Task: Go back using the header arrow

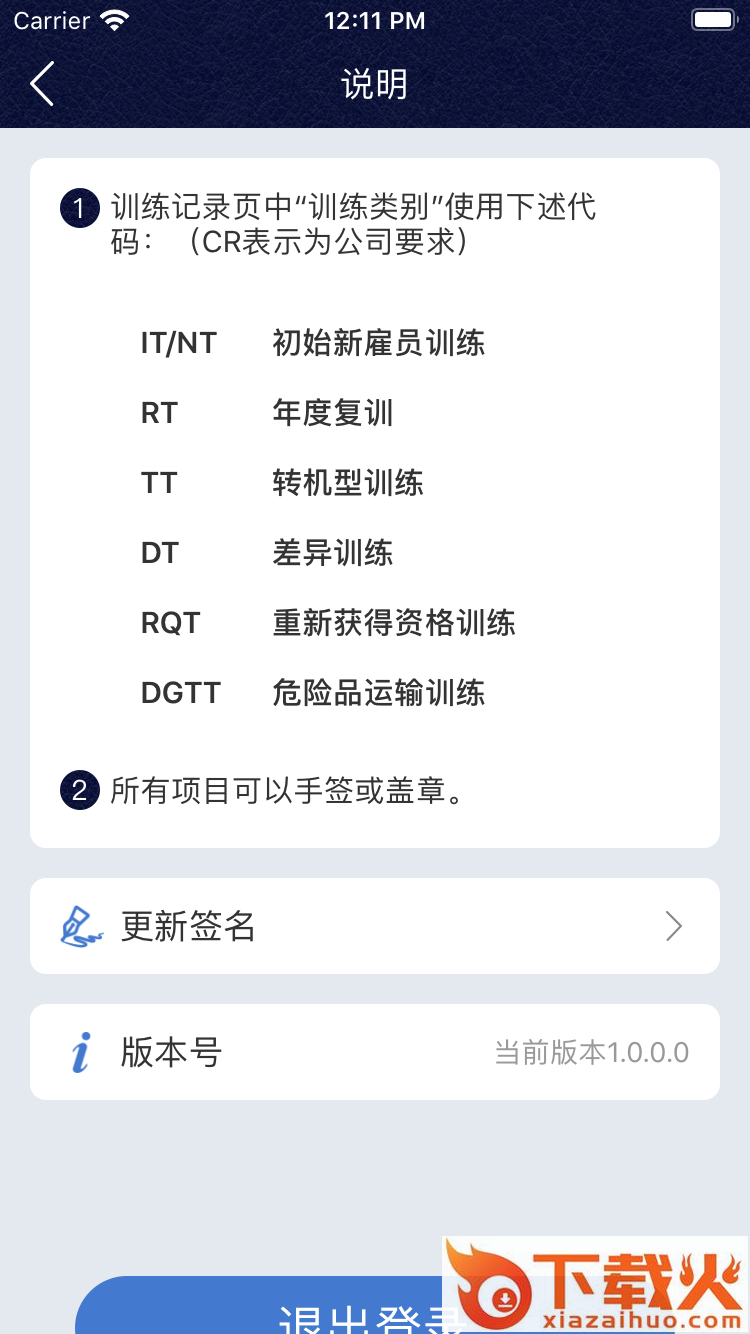Action: [42, 84]
